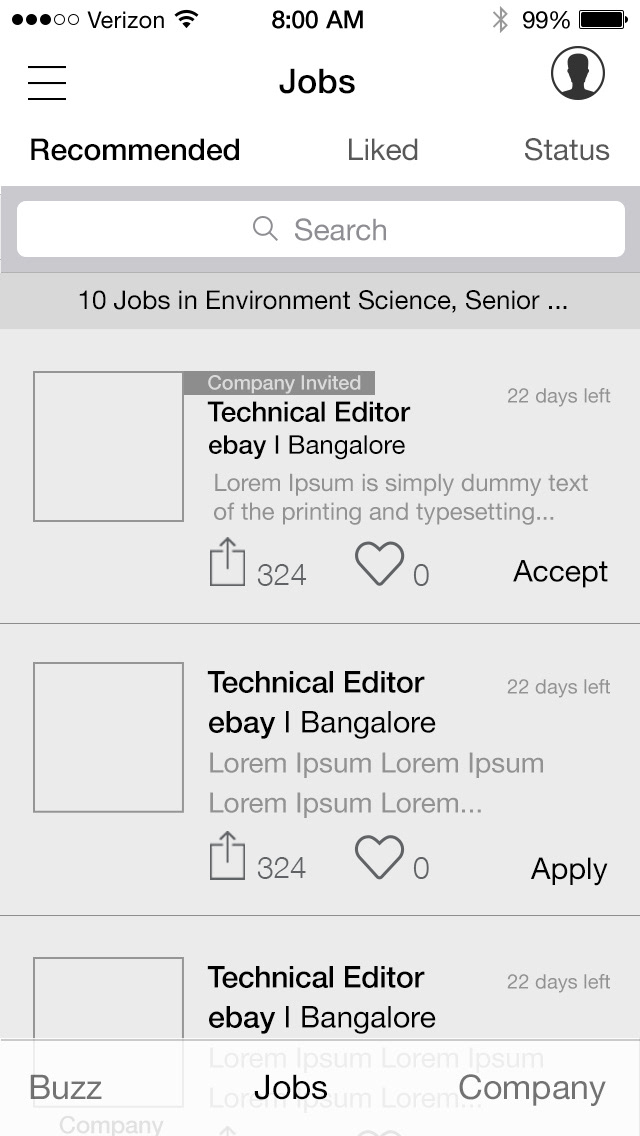Screen dimensions: 640x1136
Task: Open the hamburger drawer menu
Action: point(47,83)
